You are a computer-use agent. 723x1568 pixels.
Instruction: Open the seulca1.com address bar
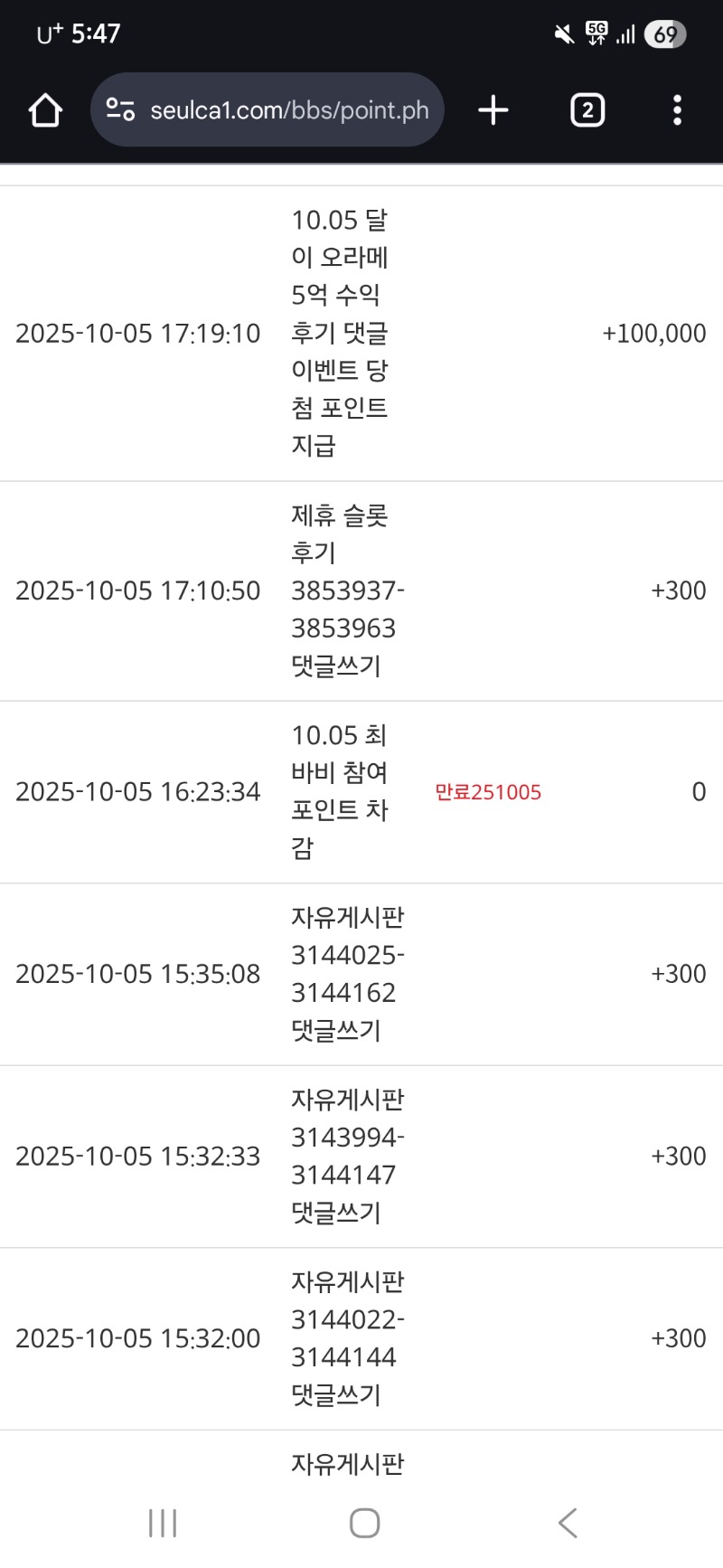(289, 110)
